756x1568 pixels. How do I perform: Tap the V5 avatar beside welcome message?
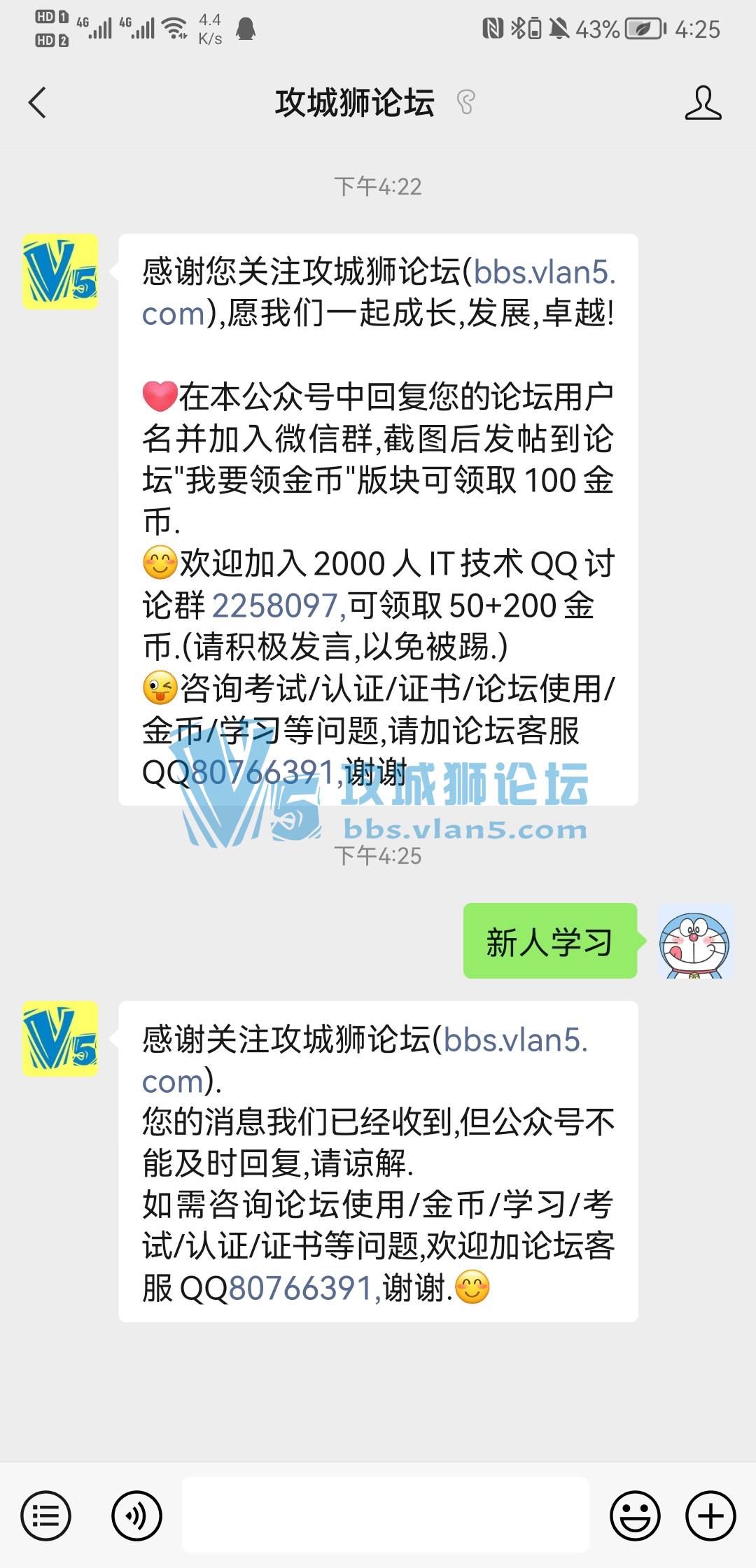[x=60, y=272]
